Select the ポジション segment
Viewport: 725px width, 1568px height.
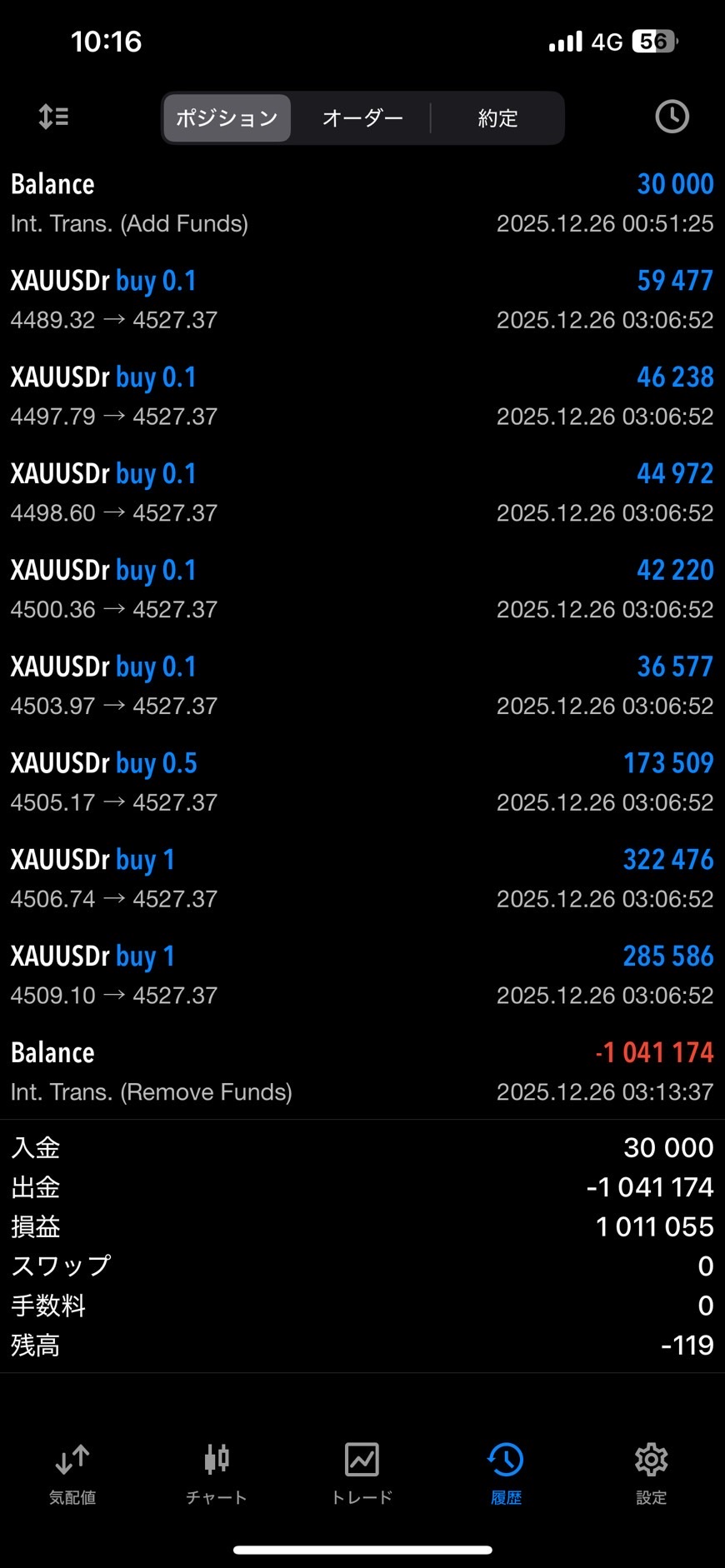coord(227,118)
